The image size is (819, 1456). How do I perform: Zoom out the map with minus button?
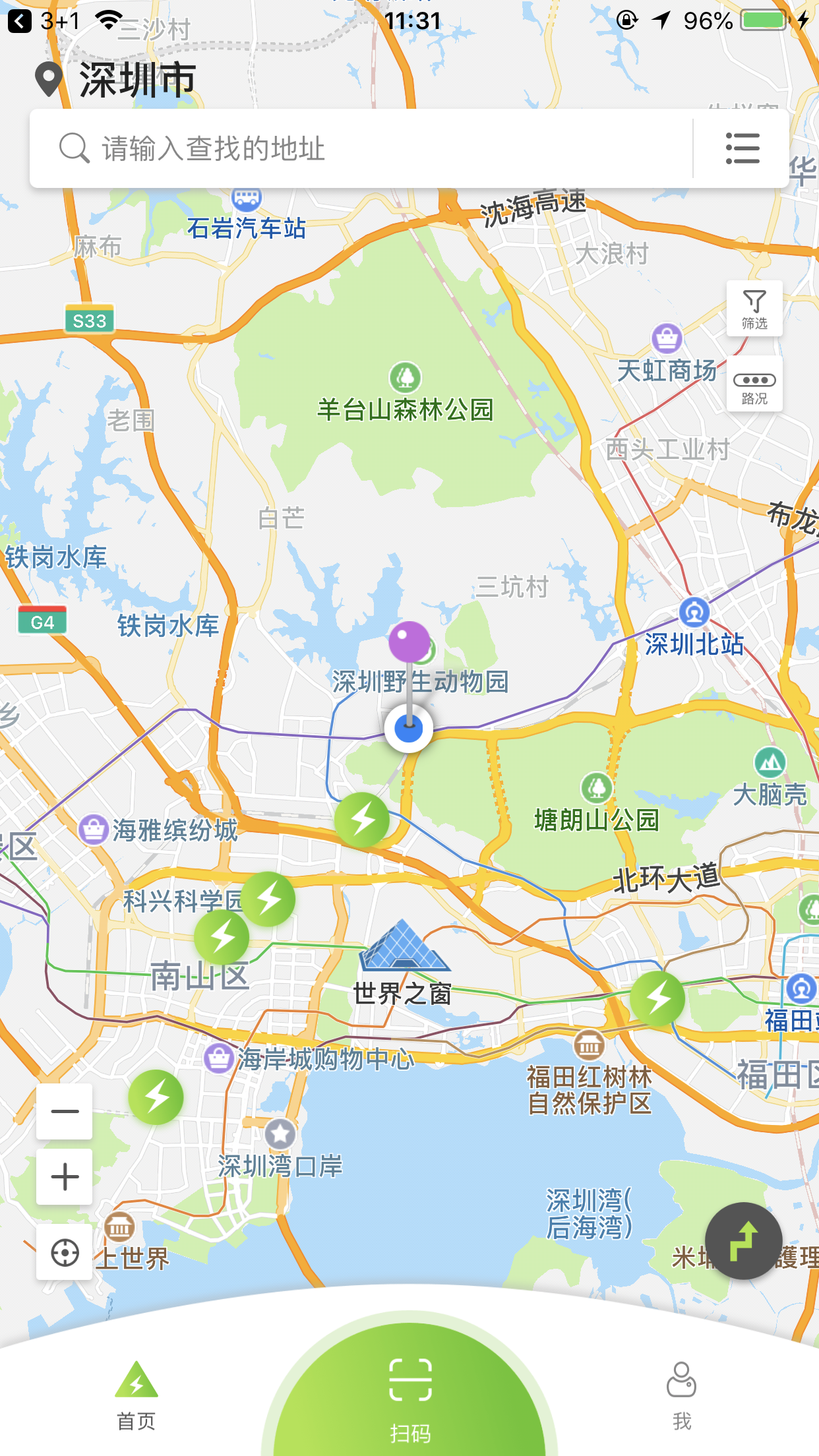65,1112
